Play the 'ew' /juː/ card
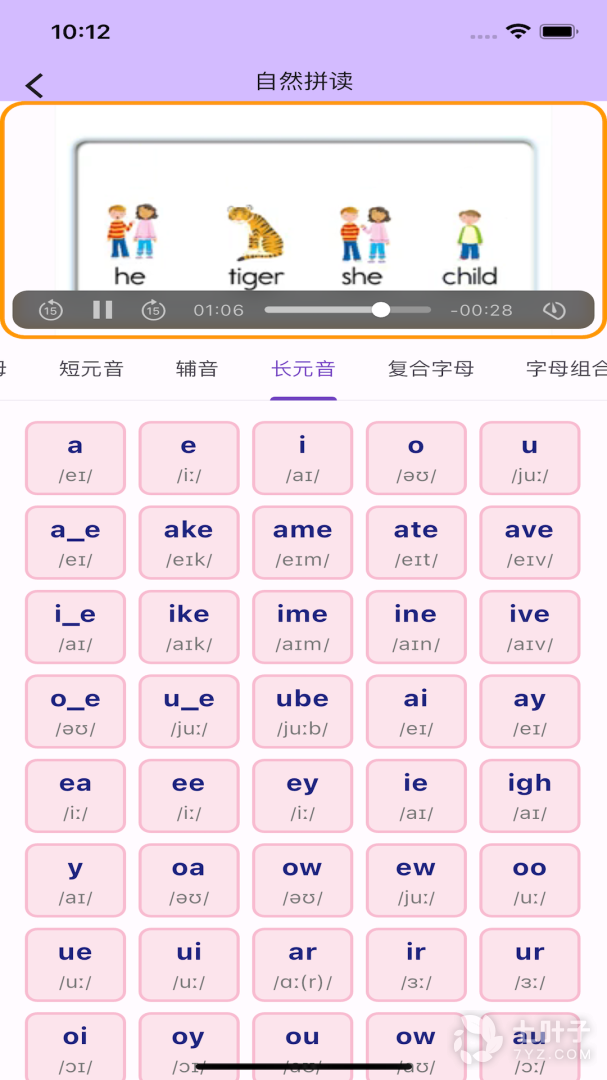Screen dimensions: 607x1080 [x=416, y=880]
